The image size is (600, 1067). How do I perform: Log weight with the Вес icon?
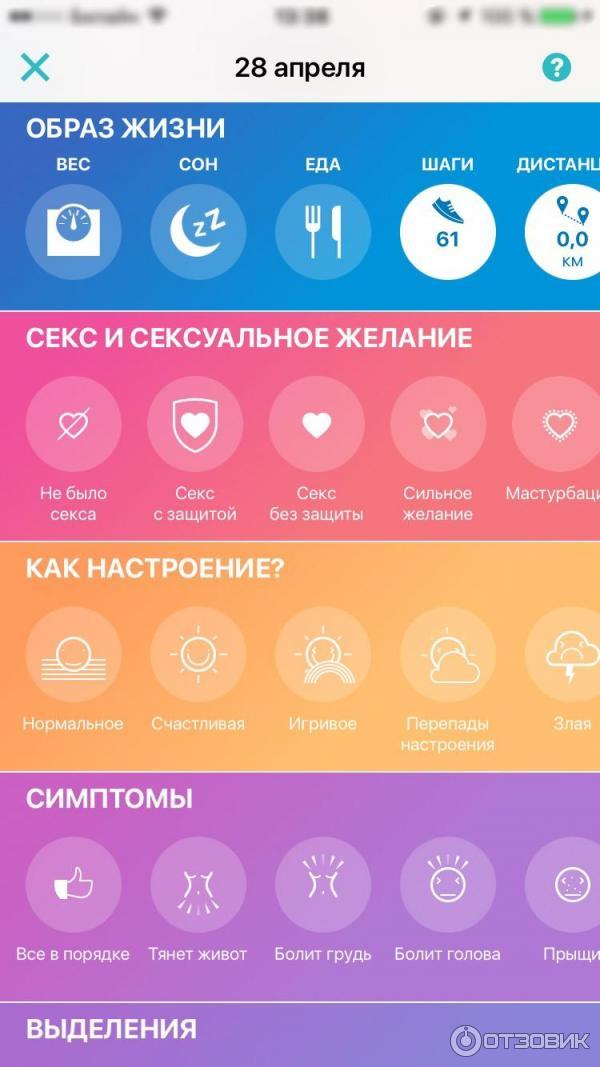coord(73,232)
